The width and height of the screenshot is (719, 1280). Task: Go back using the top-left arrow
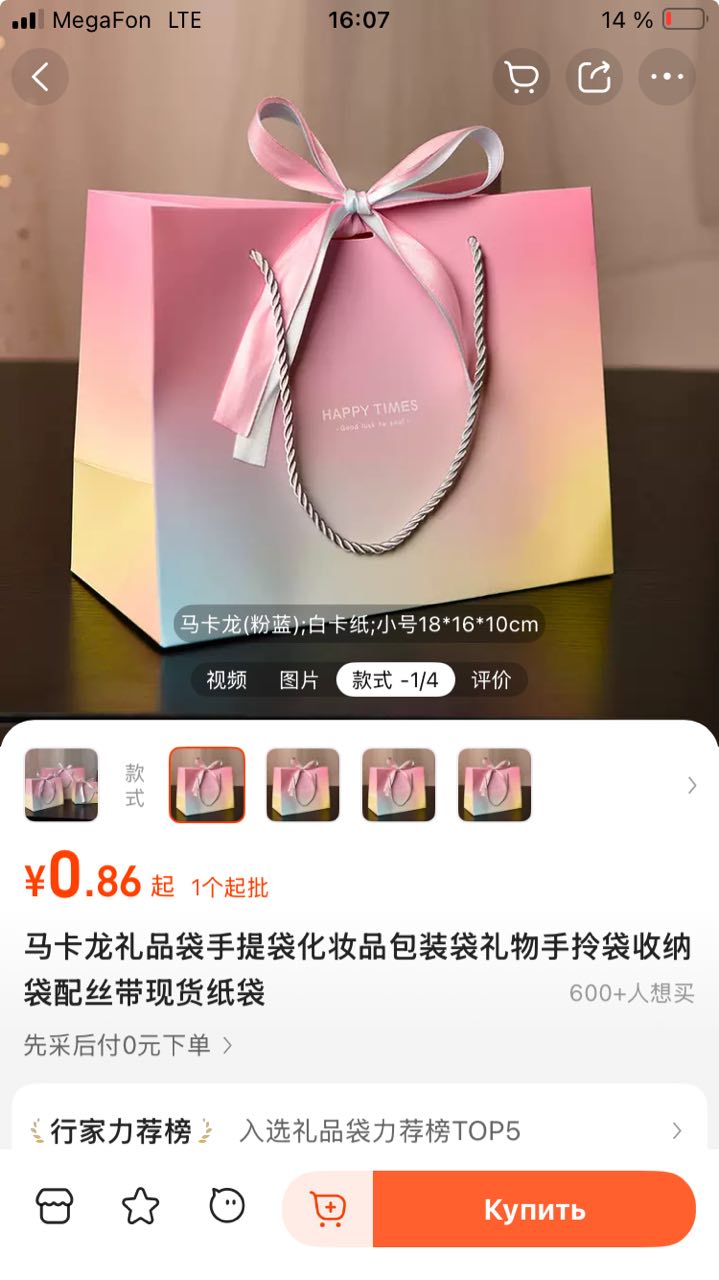tap(40, 77)
